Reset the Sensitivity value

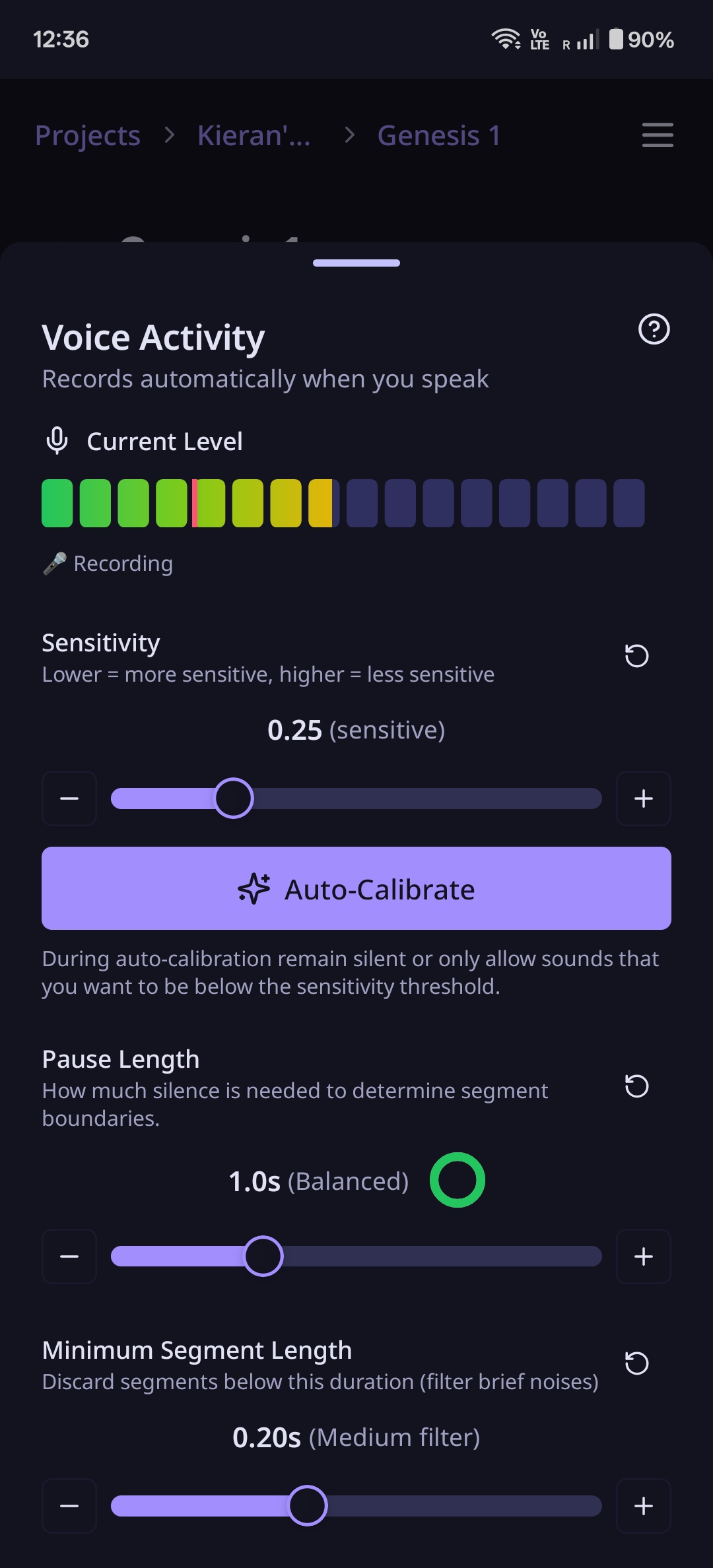pyautogui.click(x=636, y=656)
